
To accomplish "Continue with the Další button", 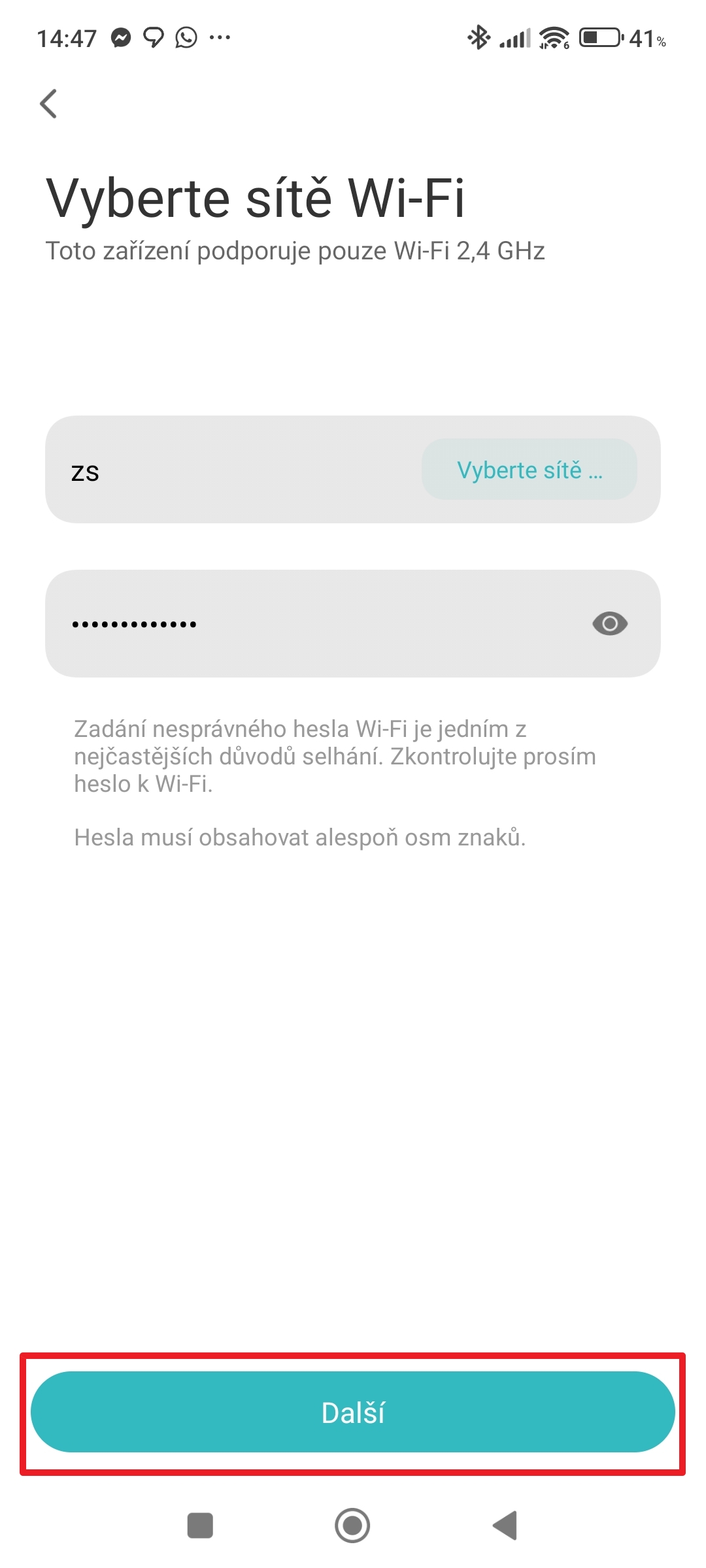I will click(x=353, y=1413).
